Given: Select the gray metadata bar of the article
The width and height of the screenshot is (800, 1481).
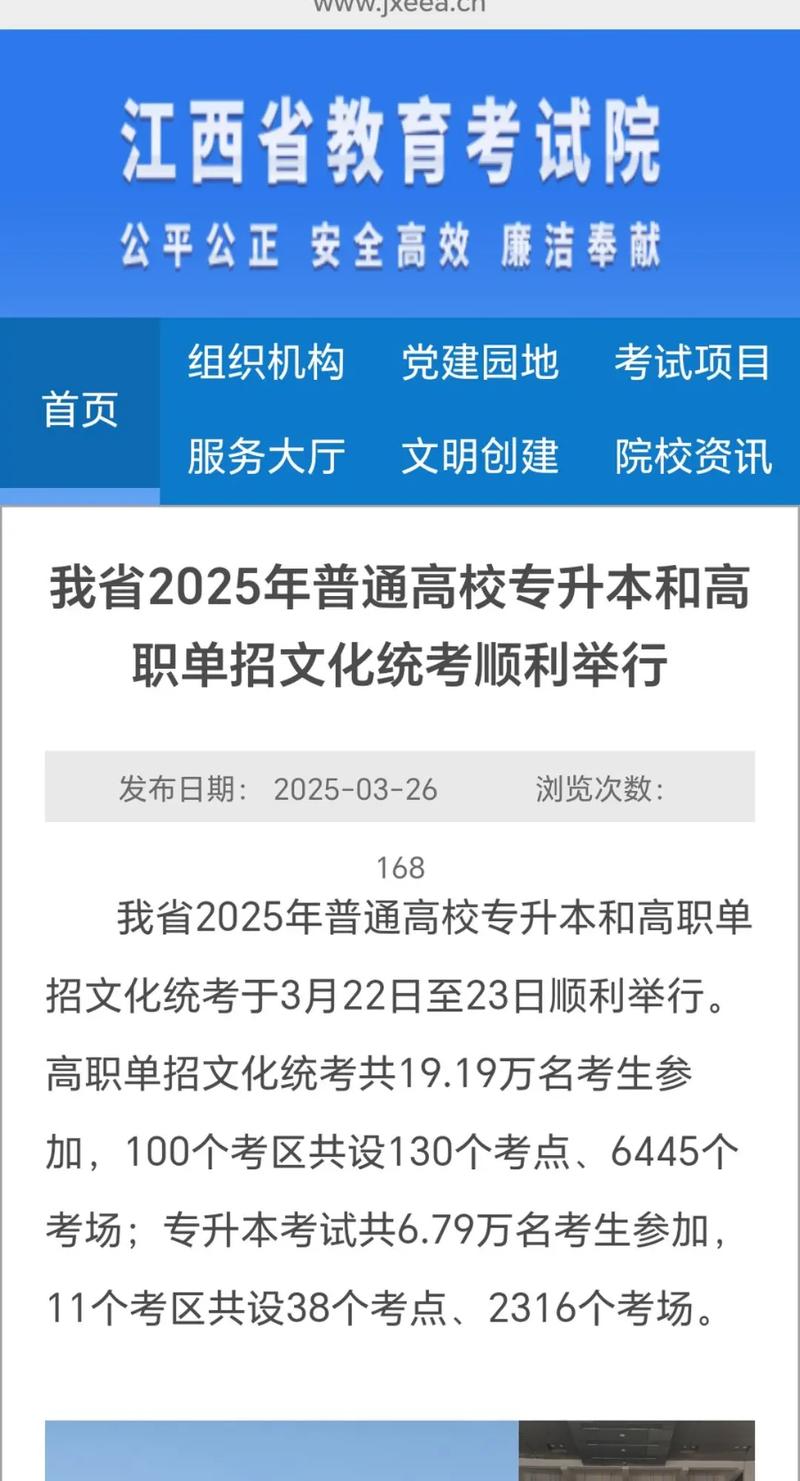Looking at the screenshot, I should click(400, 786).
